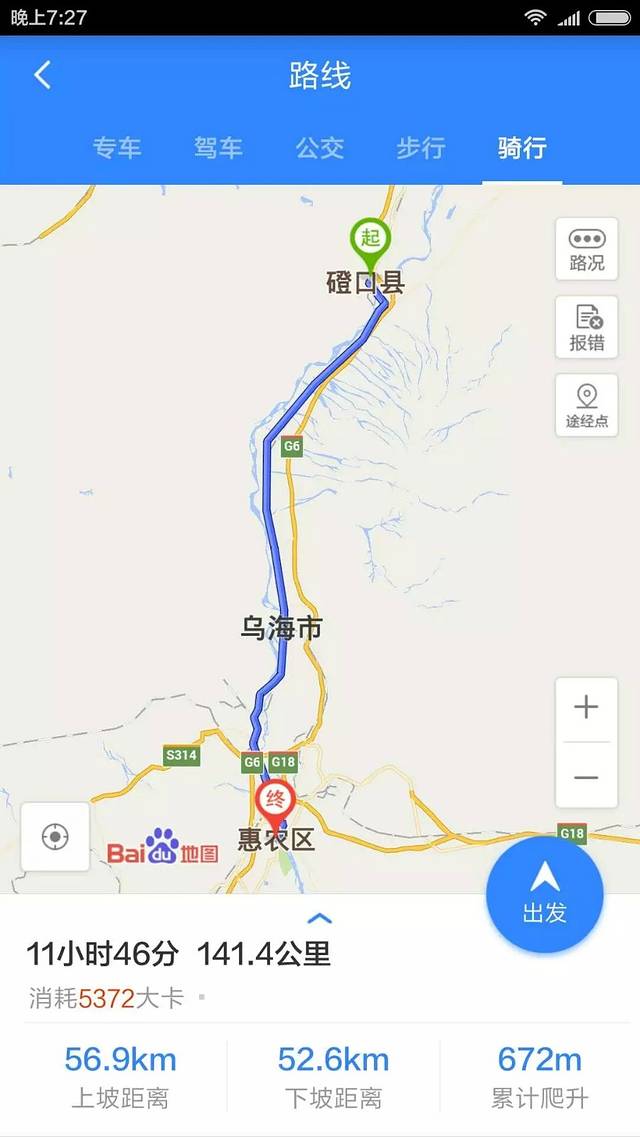640x1137 pixels.
Task: Zoom in on the map
Action: pyautogui.click(x=586, y=708)
